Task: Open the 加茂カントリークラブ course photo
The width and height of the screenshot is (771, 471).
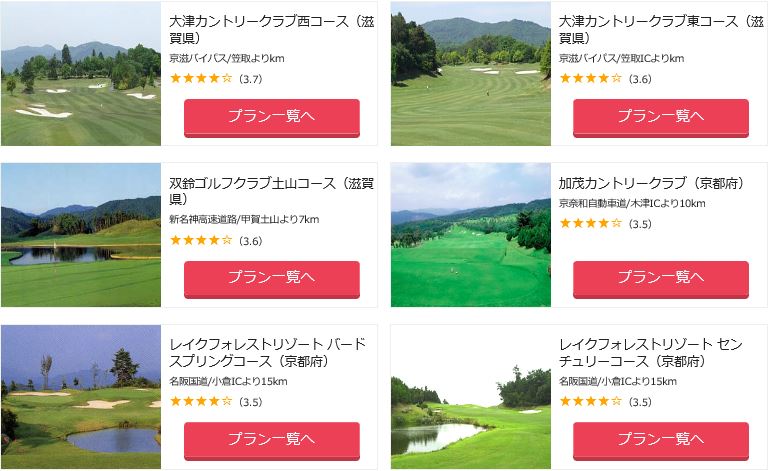Action: coord(470,235)
